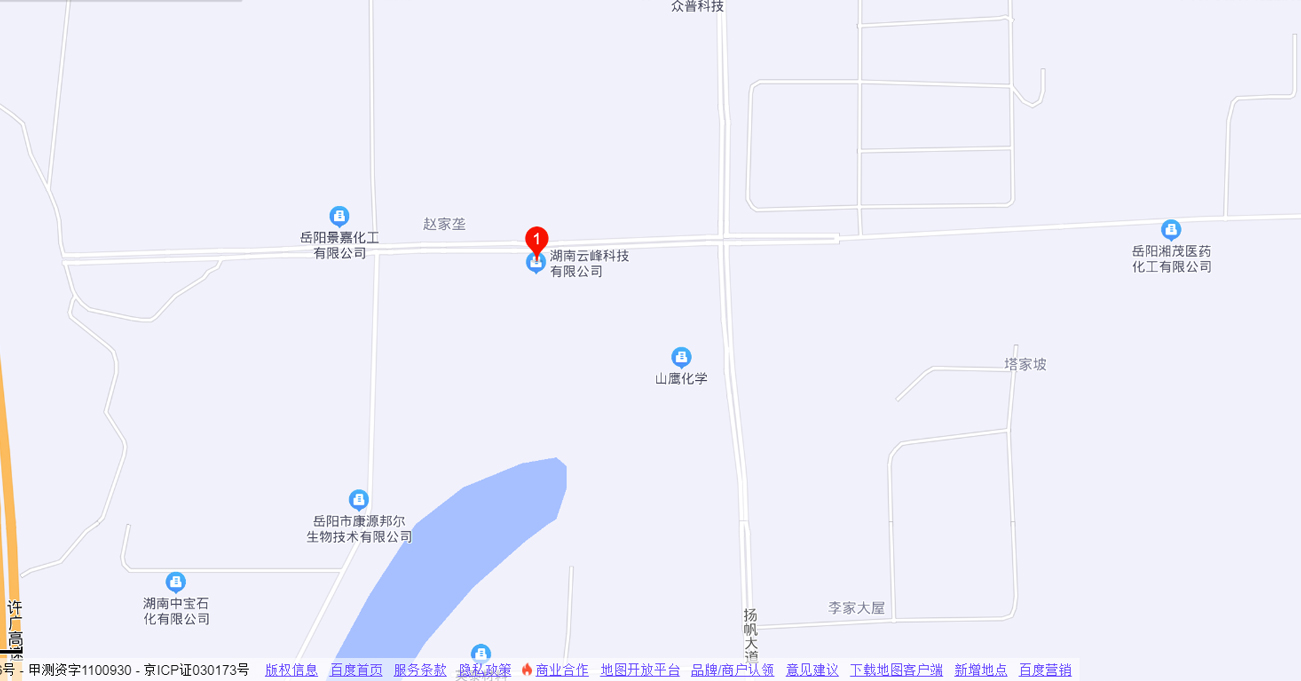
Task: View the 隐私政策 page
Action: (484, 670)
